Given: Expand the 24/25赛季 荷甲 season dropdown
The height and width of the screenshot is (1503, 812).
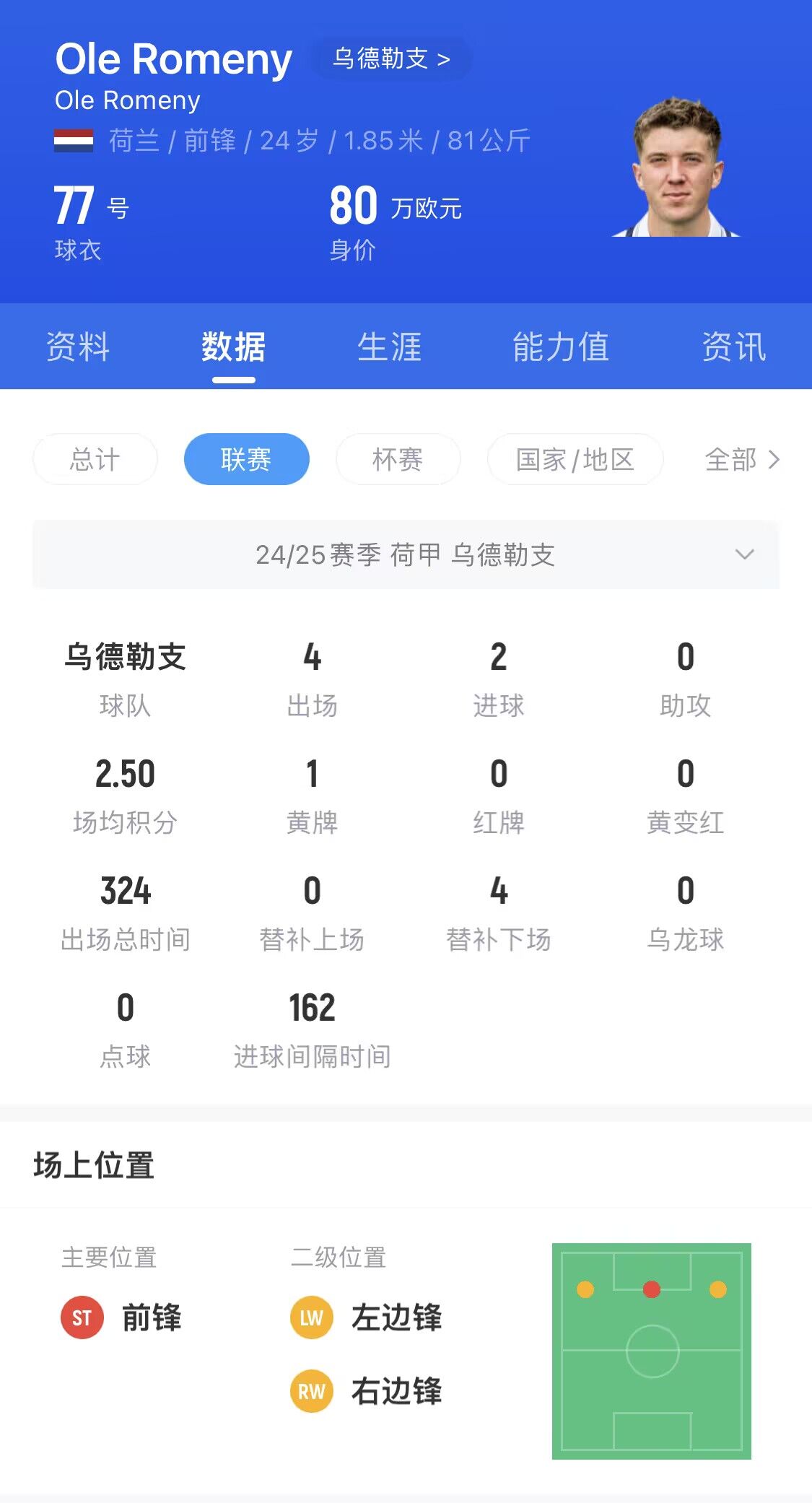Looking at the screenshot, I should [x=406, y=554].
